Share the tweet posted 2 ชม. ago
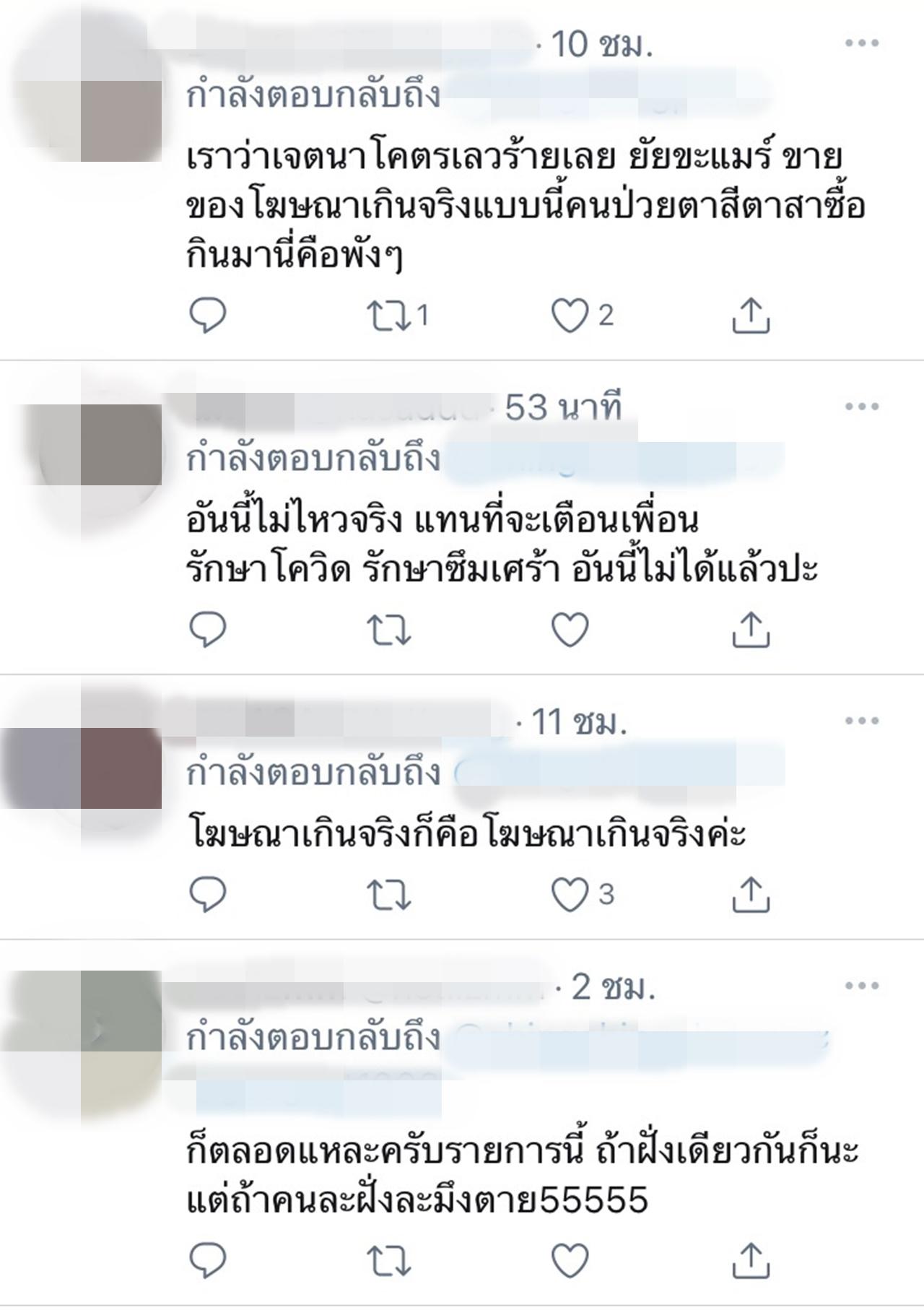This screenshot has height=1310, width=924. 751,1262
